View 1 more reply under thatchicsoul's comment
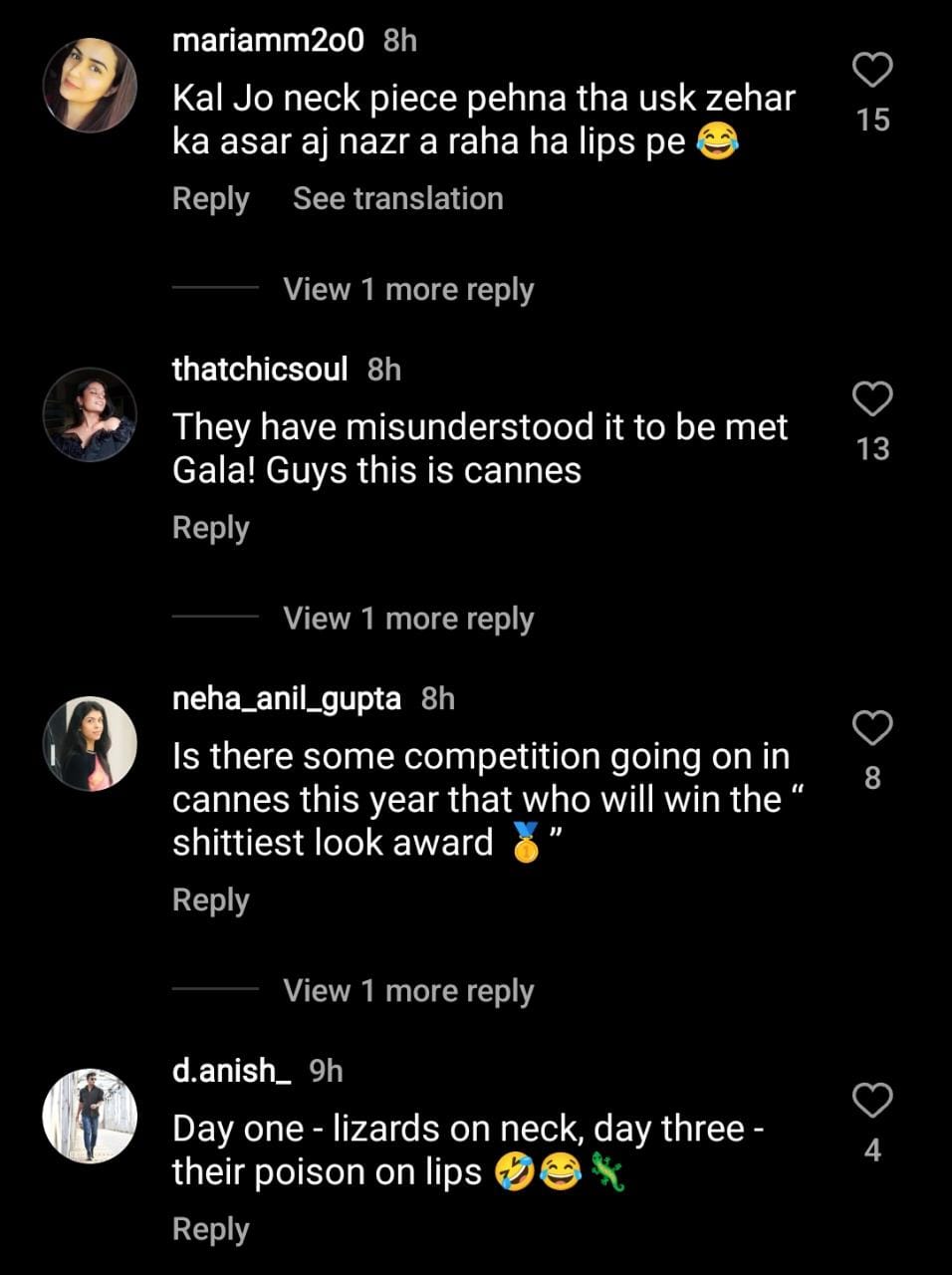 [x=408, y=618]
